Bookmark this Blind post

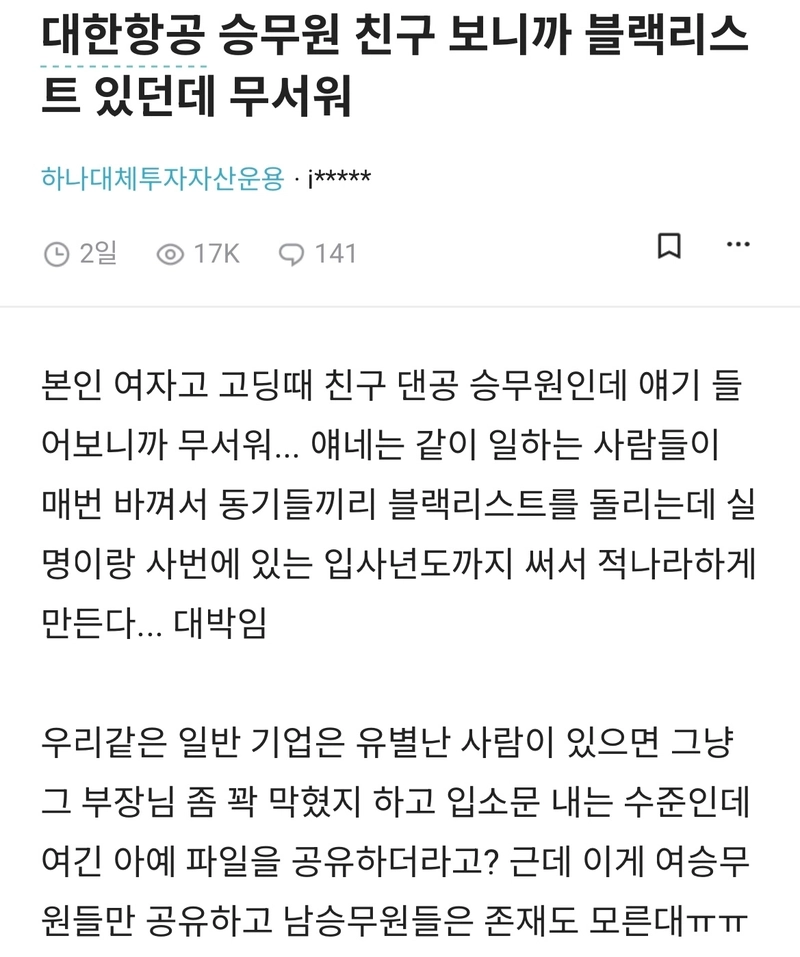669,246
